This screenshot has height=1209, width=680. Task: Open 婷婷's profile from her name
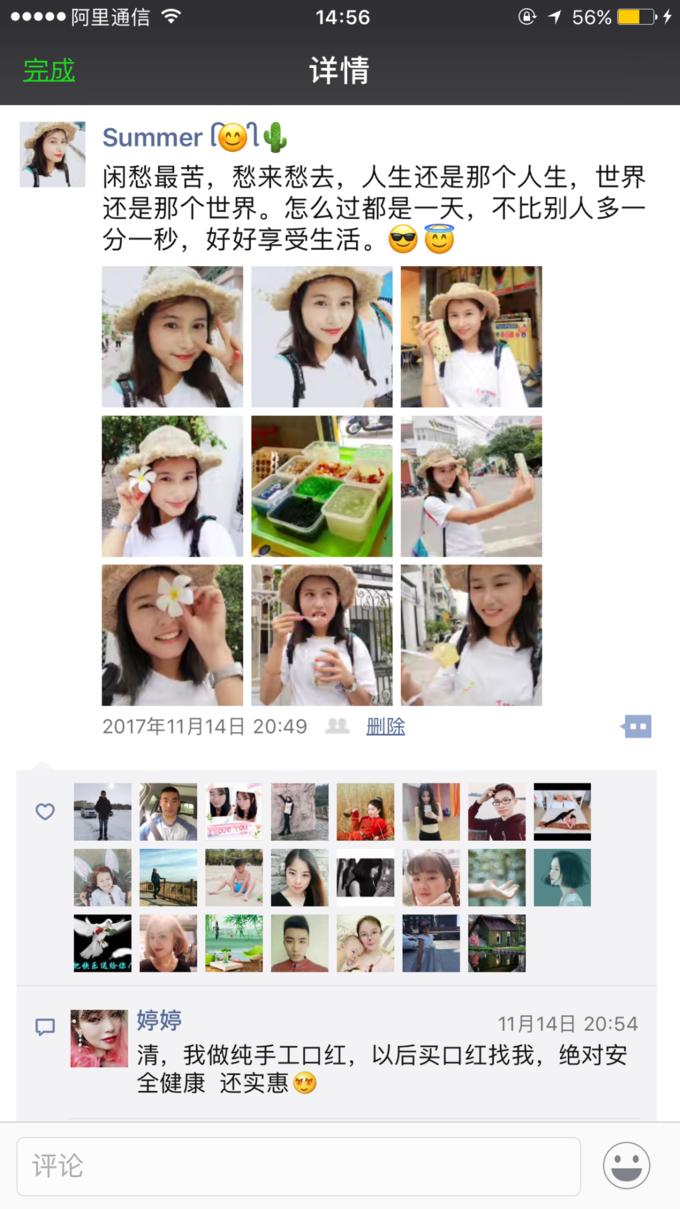point(159,1021)
